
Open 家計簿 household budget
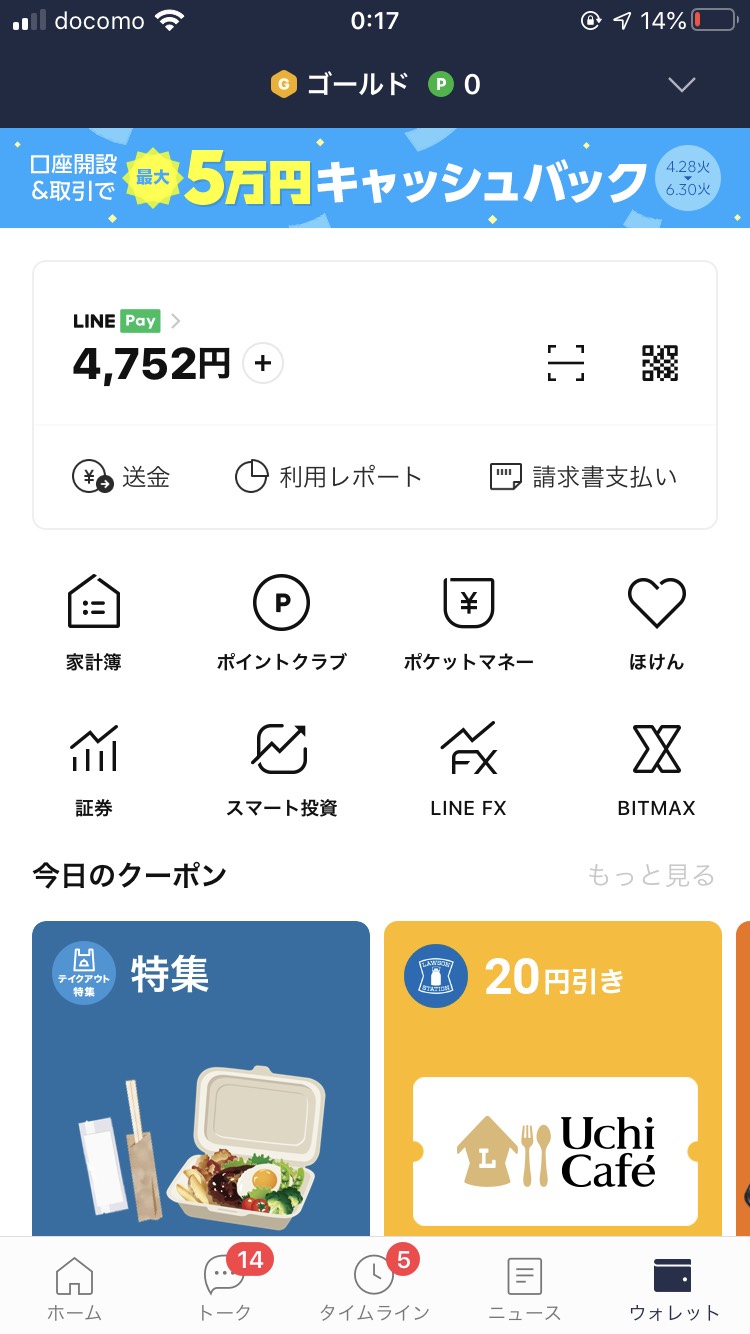[x=93, y=622]
